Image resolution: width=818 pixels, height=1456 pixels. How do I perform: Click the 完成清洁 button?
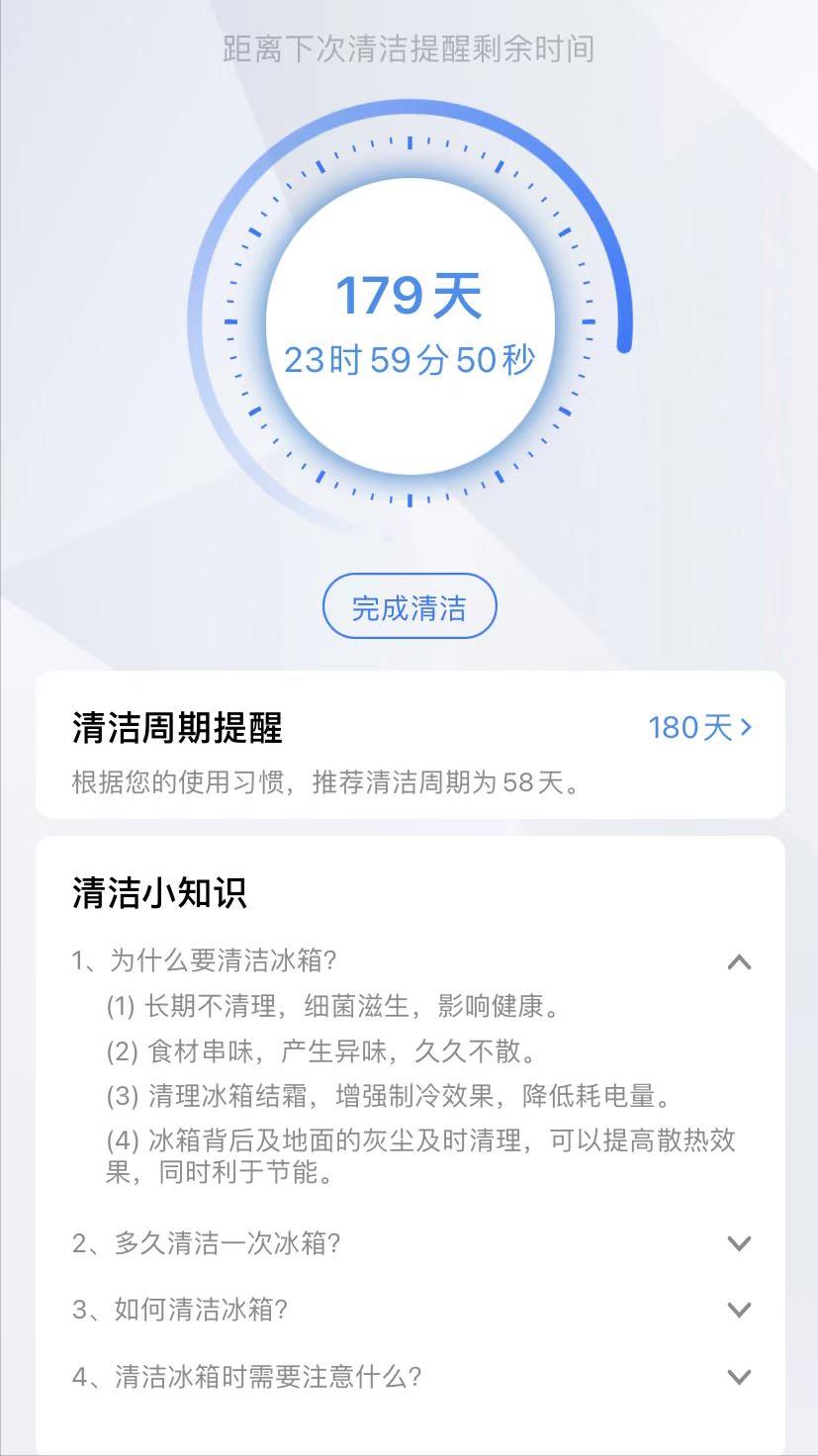point(409,606)
